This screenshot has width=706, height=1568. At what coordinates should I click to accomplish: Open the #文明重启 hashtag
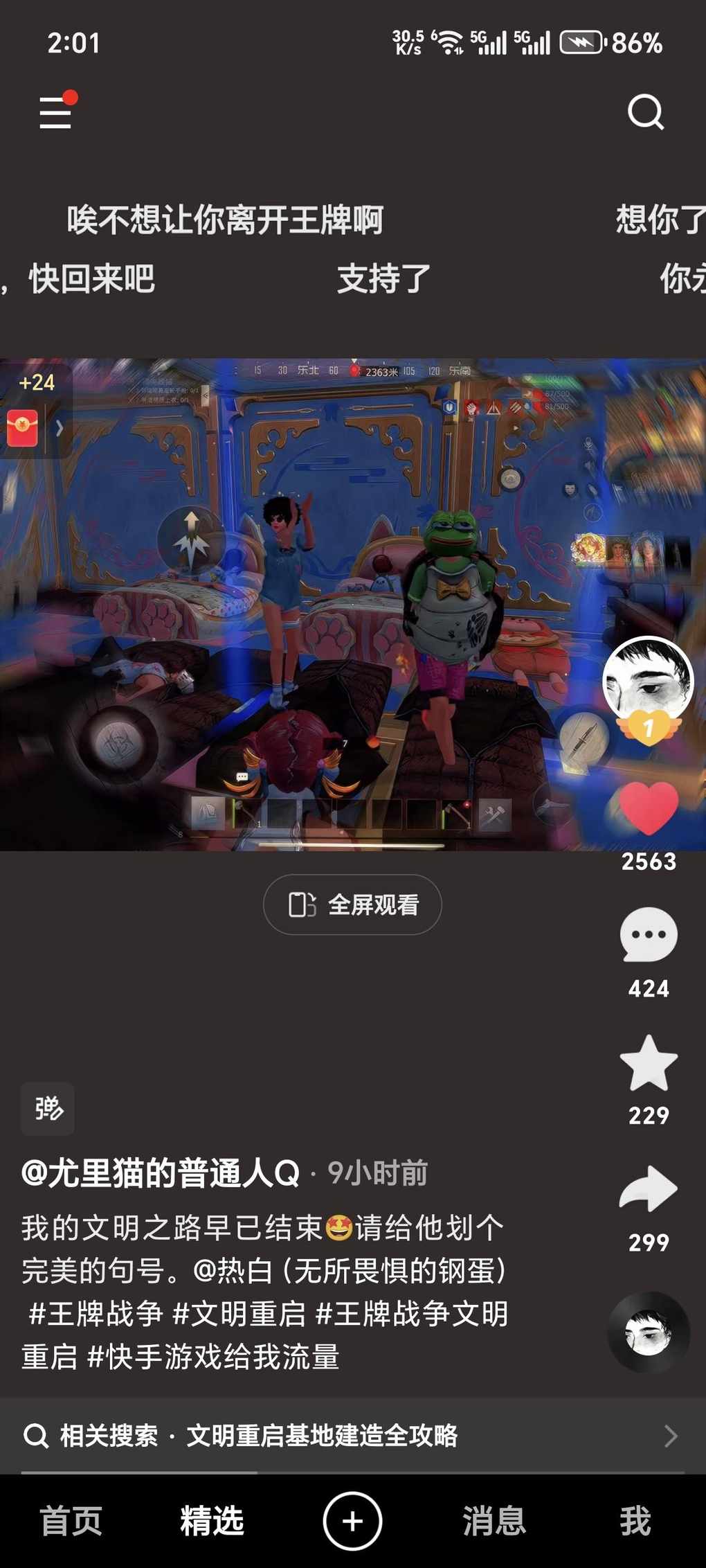(239, 1314)
